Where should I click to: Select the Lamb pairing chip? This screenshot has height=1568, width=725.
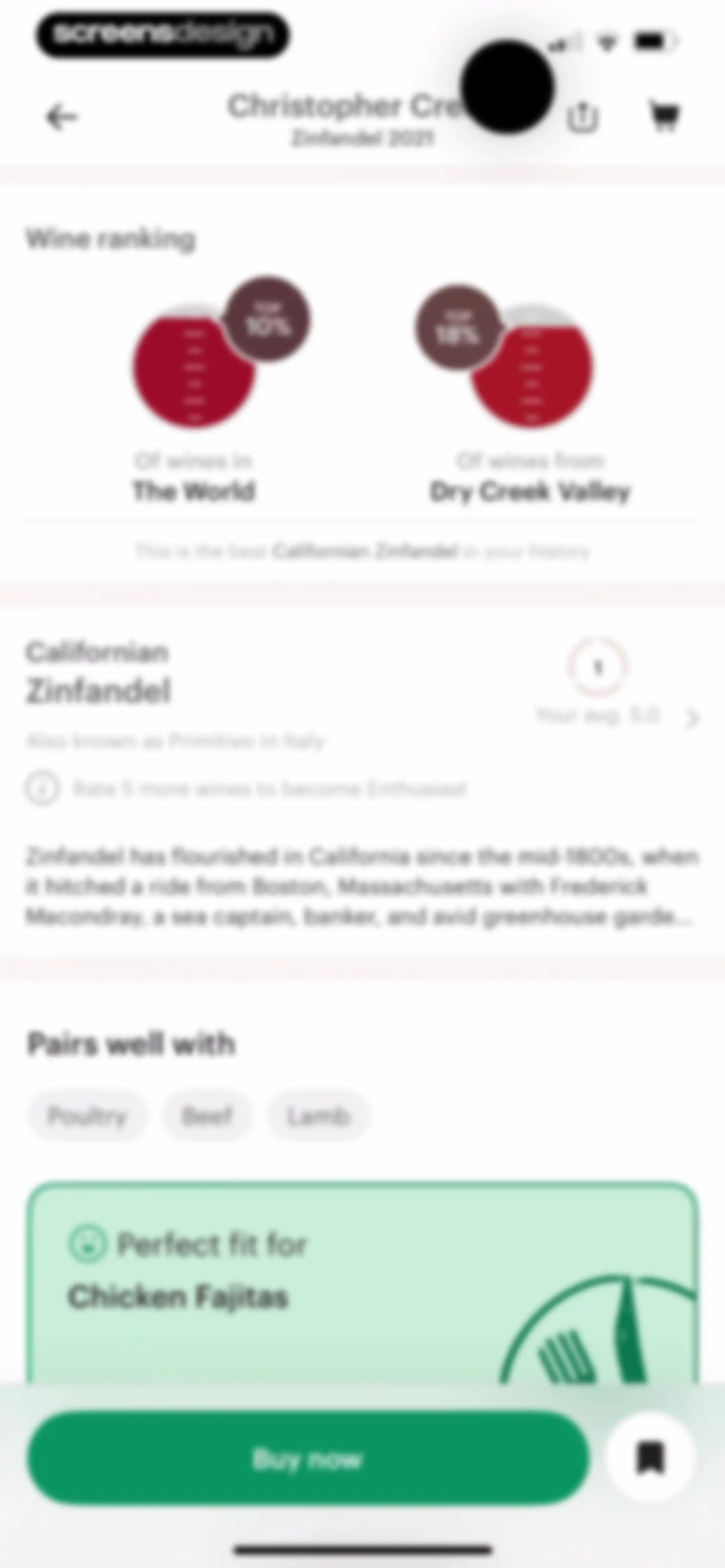coord(319,1116)
